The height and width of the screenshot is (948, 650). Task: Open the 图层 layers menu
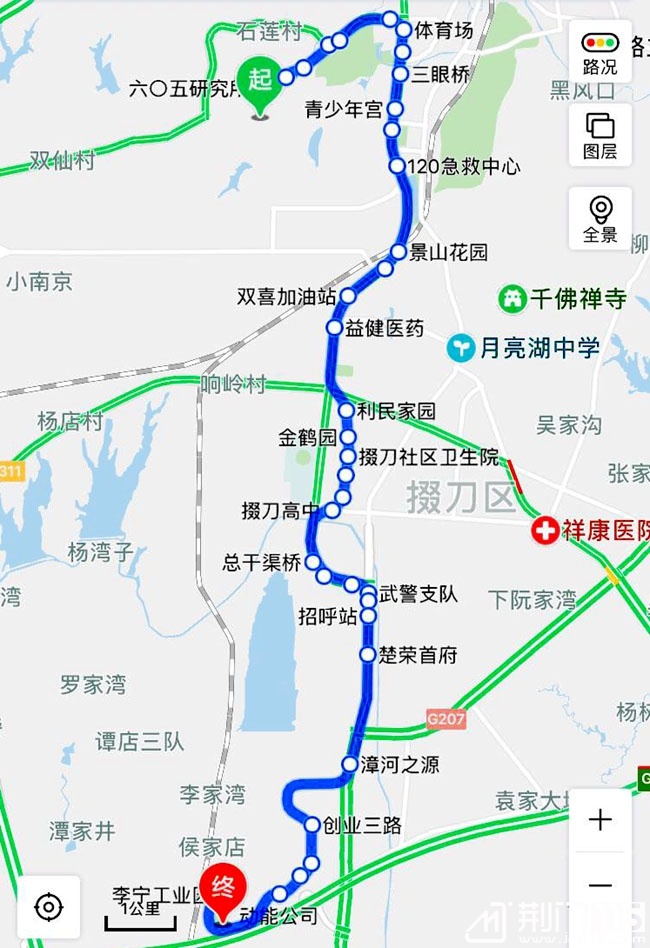(600, 135)
